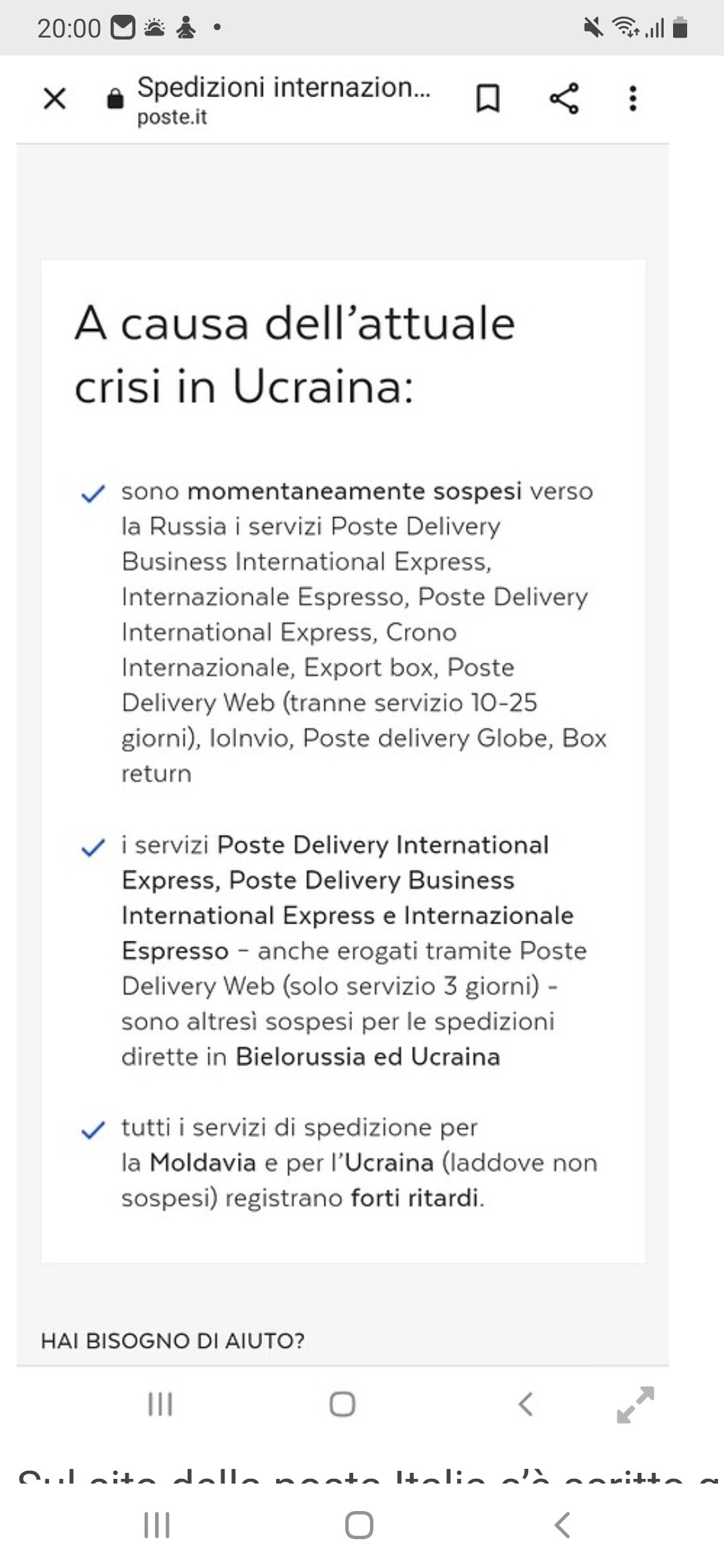This screenshot has height=1568, width=724.
Task: Open the recent apps view
Action: click(x=157, y=1525)
